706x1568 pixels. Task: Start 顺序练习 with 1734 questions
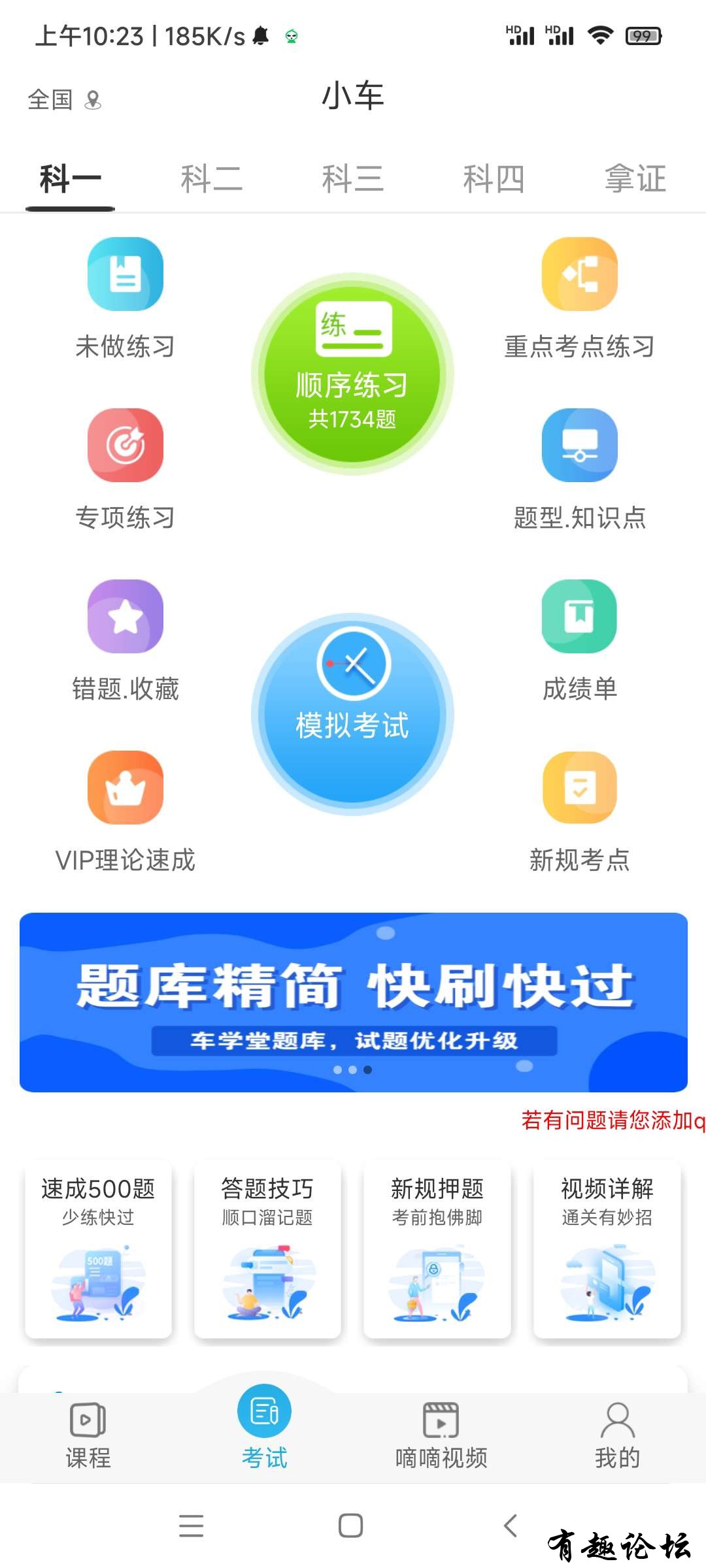coord(352,374)
